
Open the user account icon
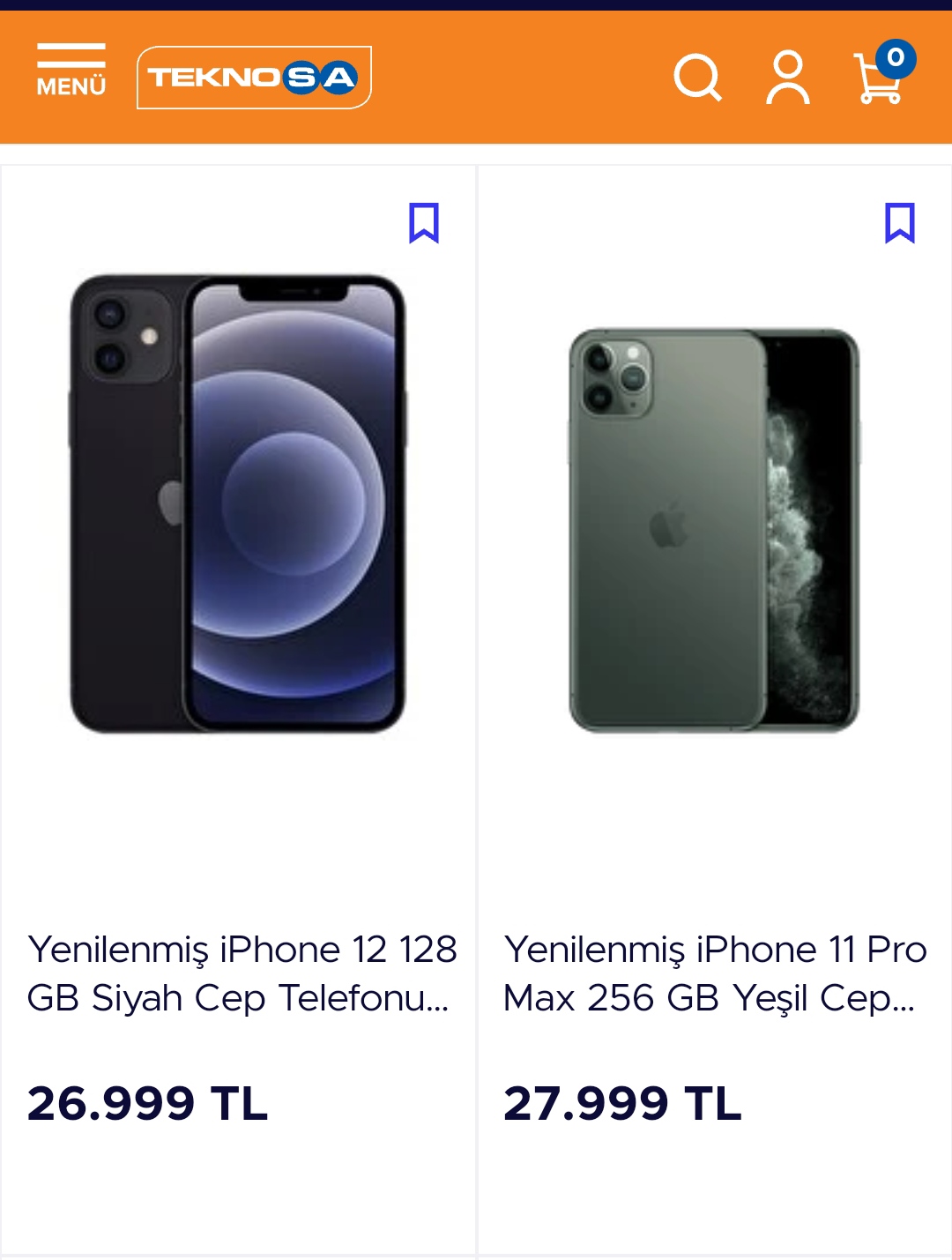pyautogui.click(x=787, y=78)
